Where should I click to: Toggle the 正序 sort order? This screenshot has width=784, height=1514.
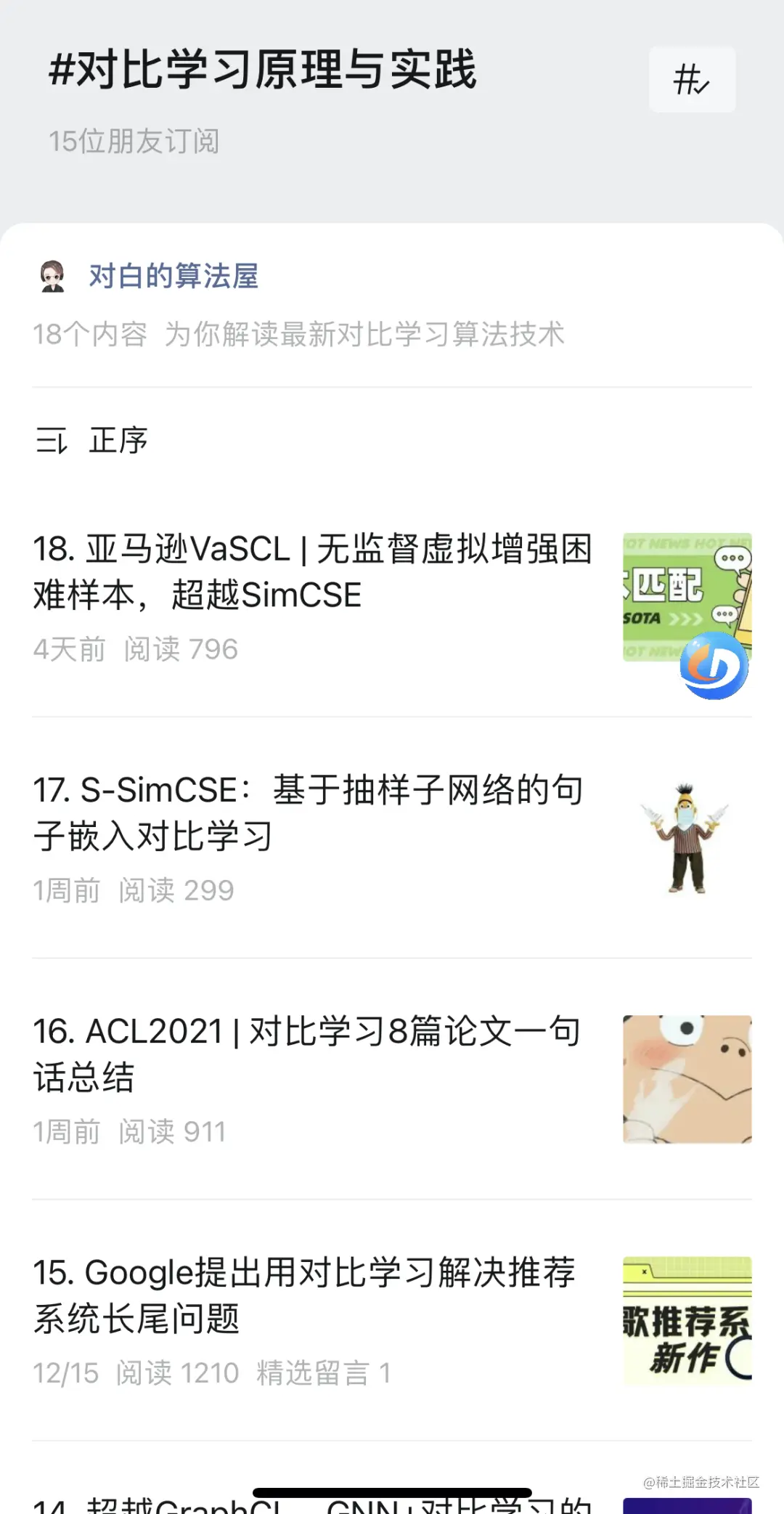pyautogui.click(x=118, y=439)
